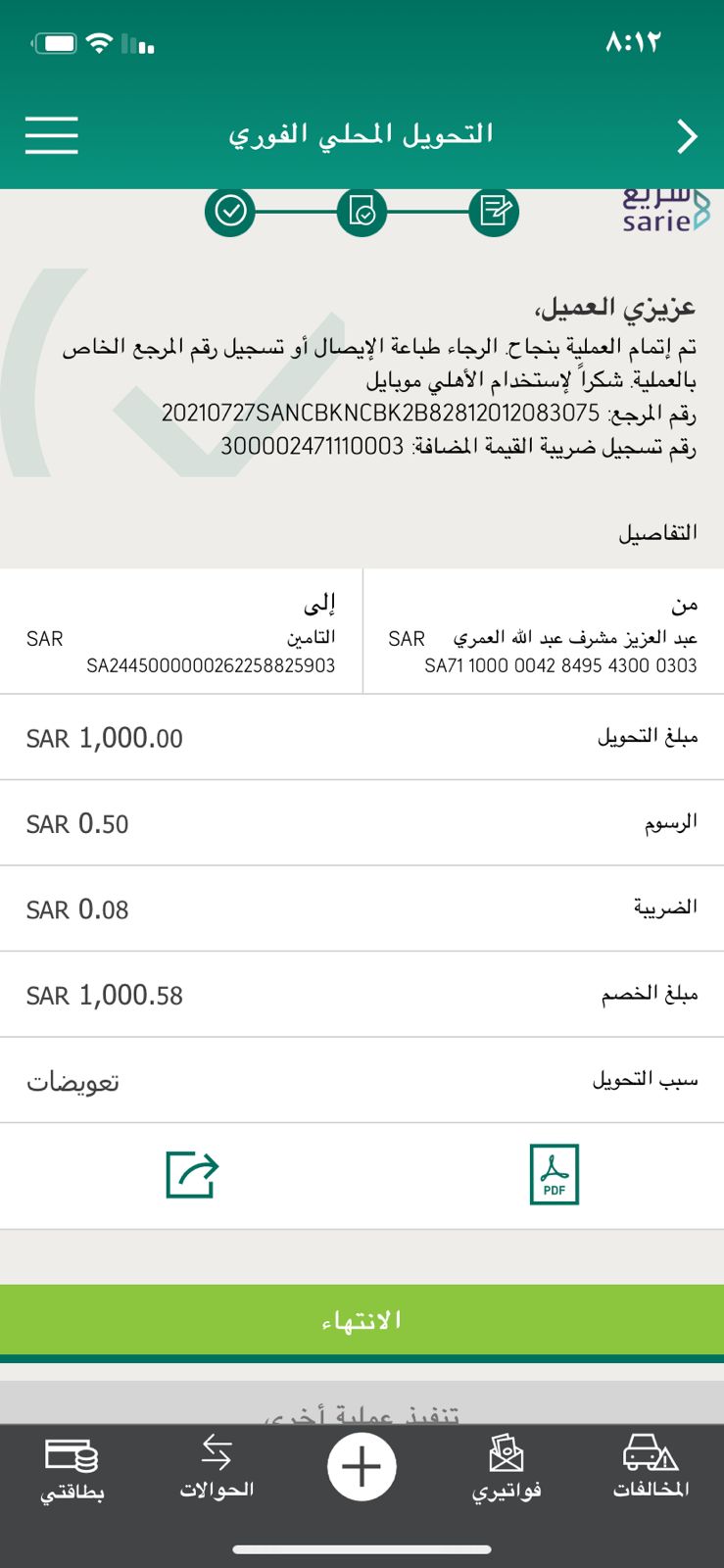
Task: Go to the فواتيري bills tab
Action: 507,1469
